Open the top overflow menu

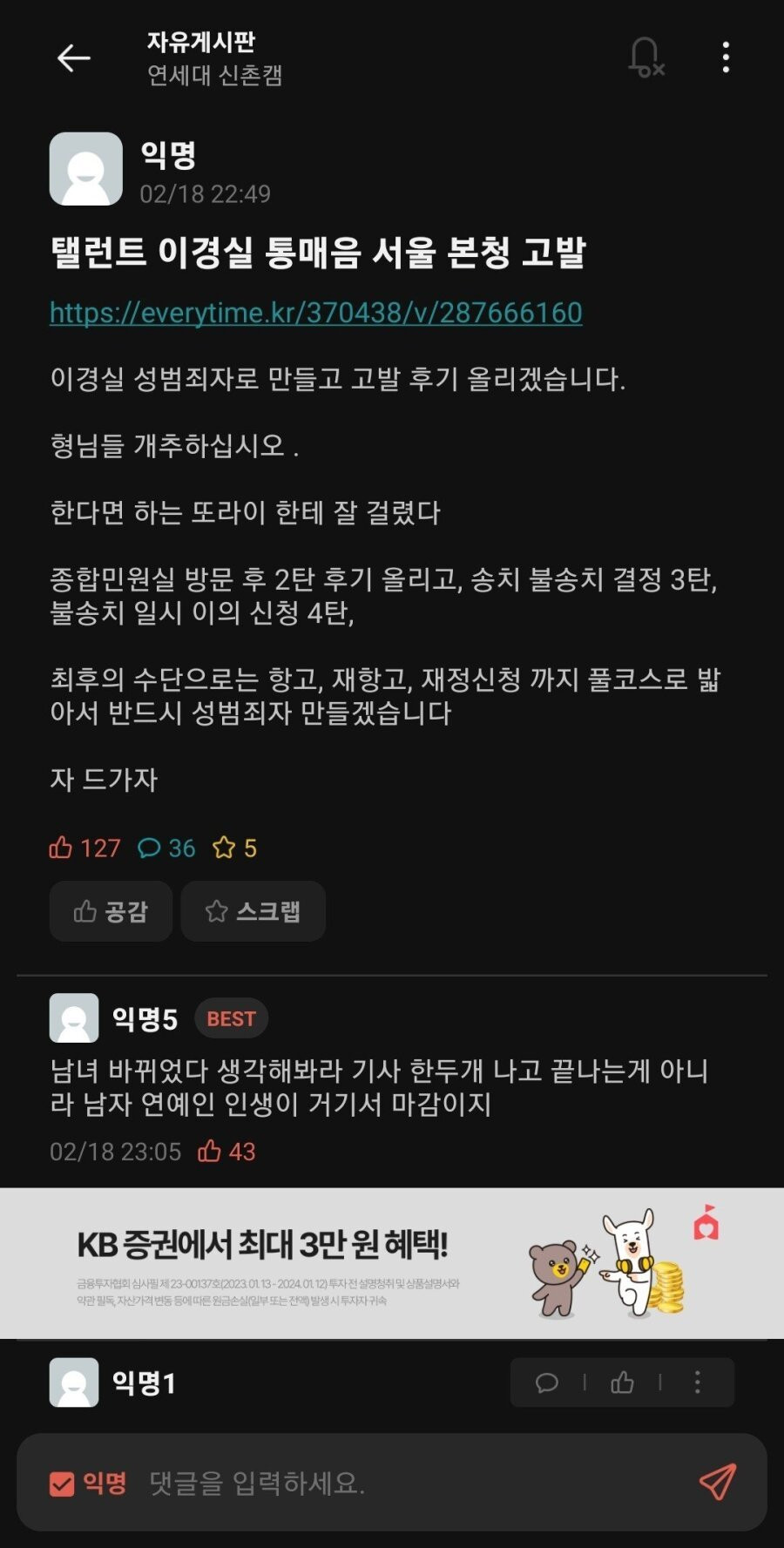click(726, 57)
